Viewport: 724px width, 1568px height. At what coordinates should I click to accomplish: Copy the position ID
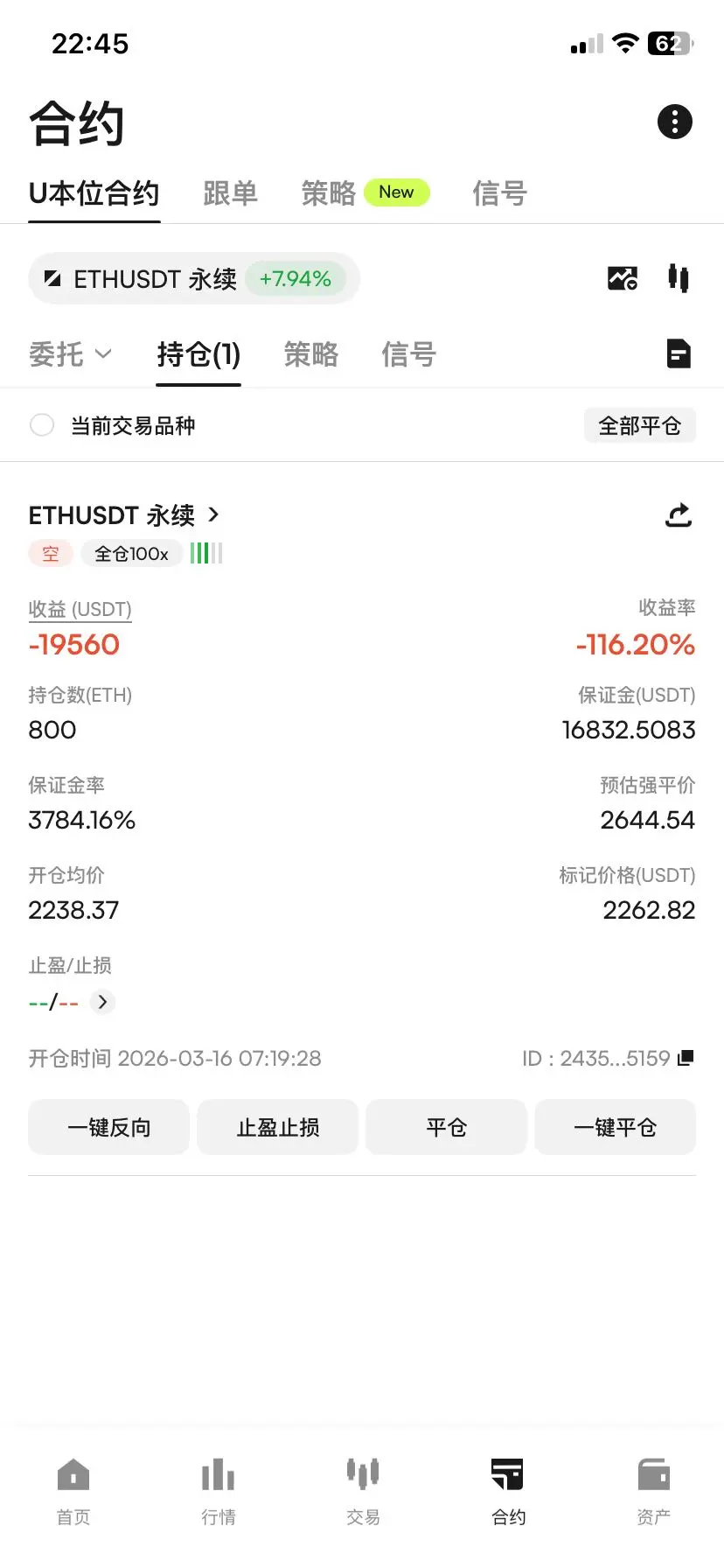pyautogui.click(x=686, y=1058)
